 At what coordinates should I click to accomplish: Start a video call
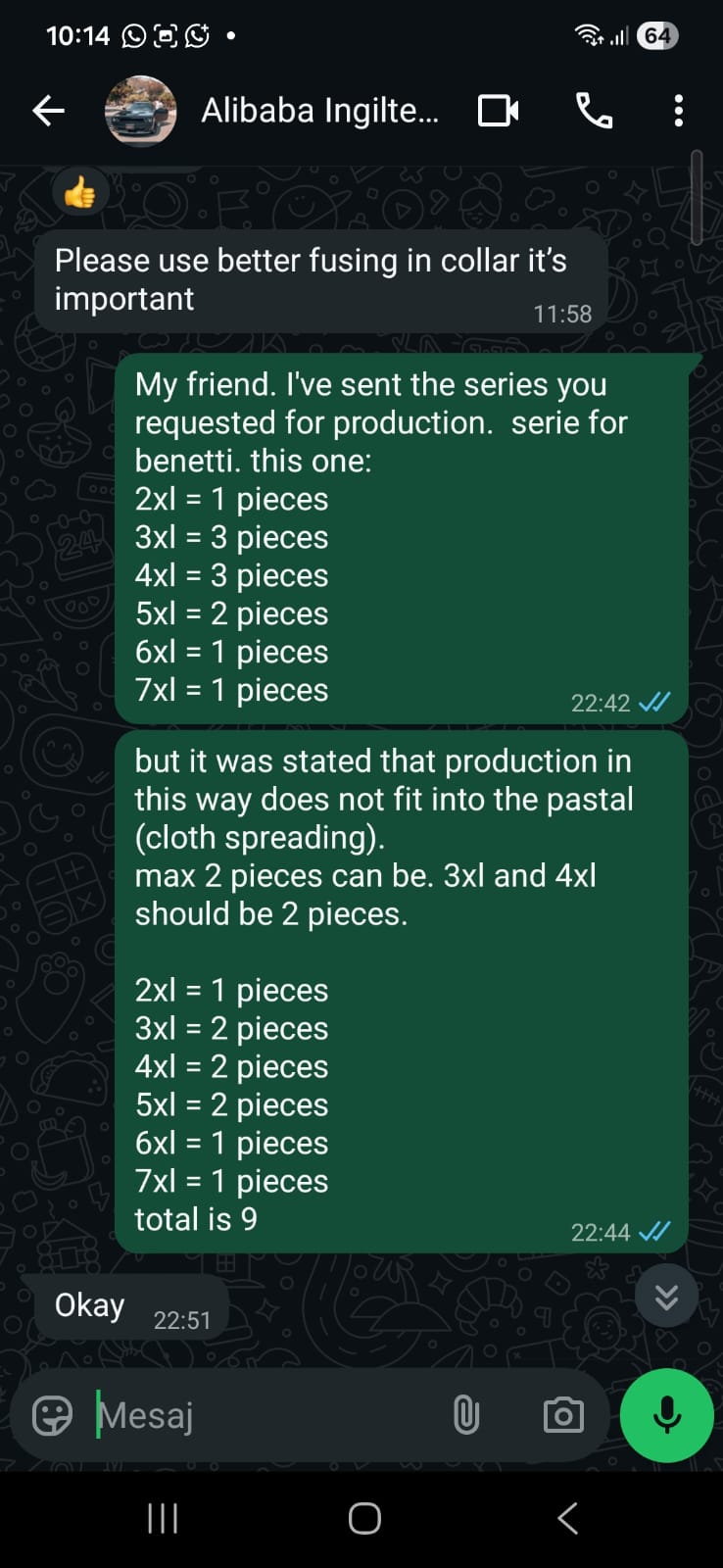tap(498, 111)
